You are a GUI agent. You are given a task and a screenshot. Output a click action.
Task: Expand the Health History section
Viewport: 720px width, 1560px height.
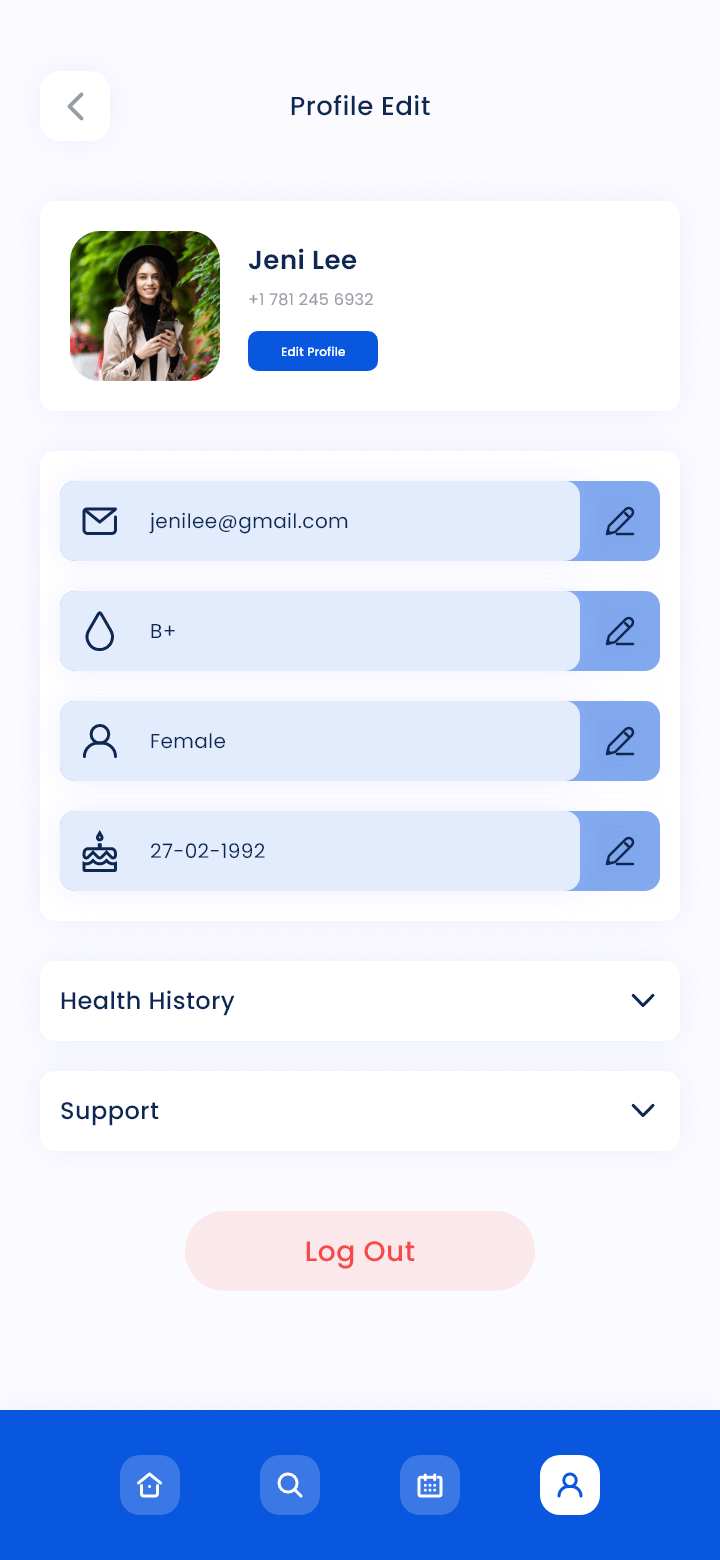pyautogui.click(x=360, y=1001)
